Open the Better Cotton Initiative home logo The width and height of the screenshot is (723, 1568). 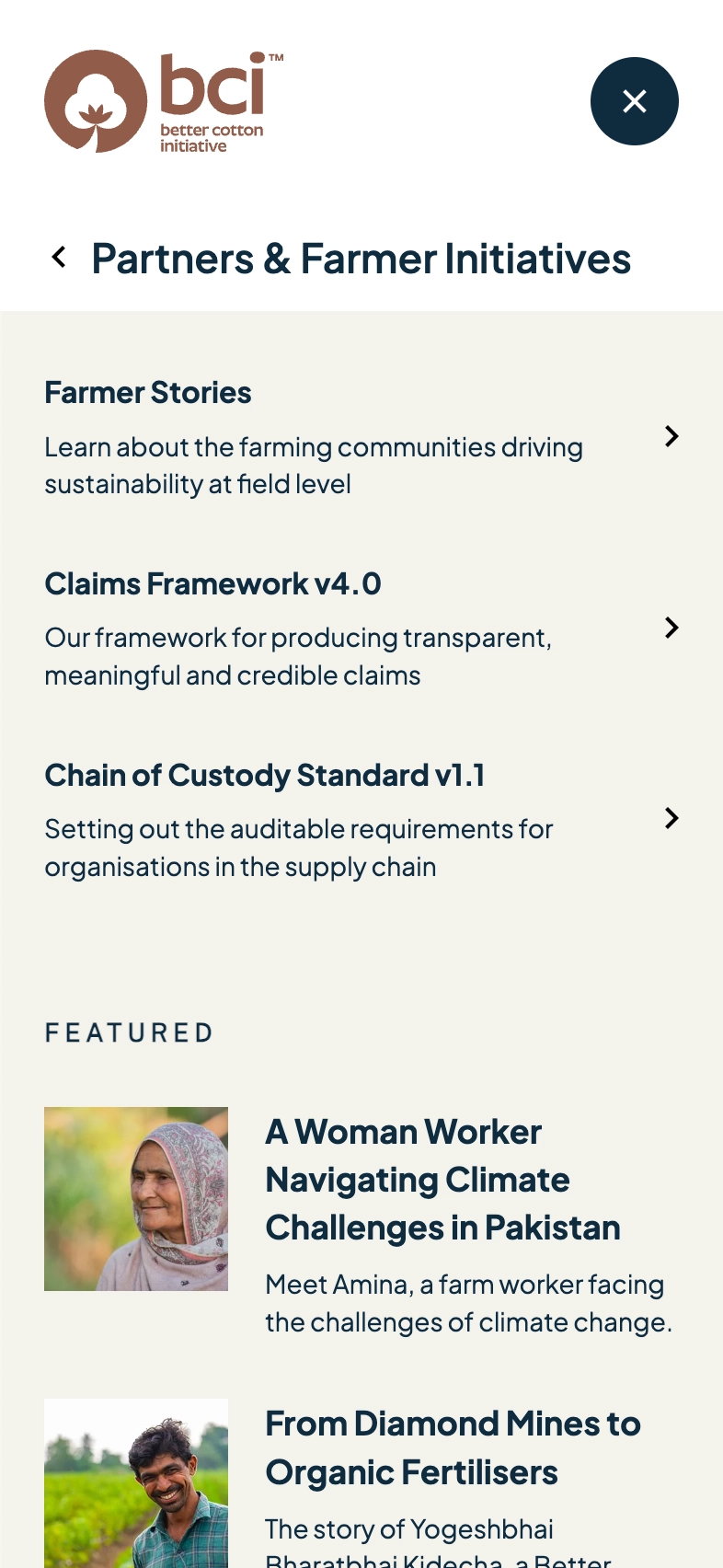[164, 101]
